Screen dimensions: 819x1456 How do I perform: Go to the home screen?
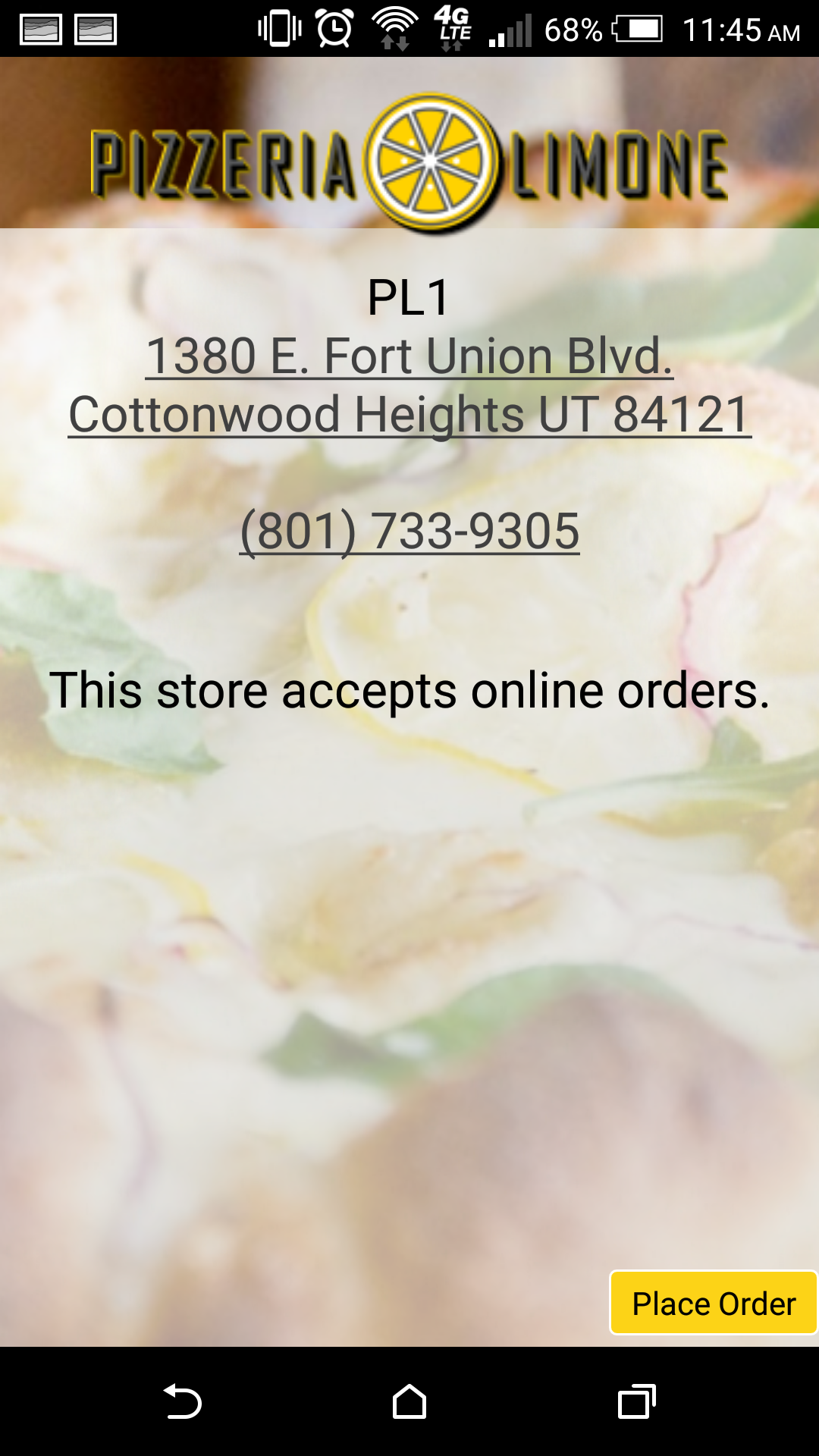409,1401
